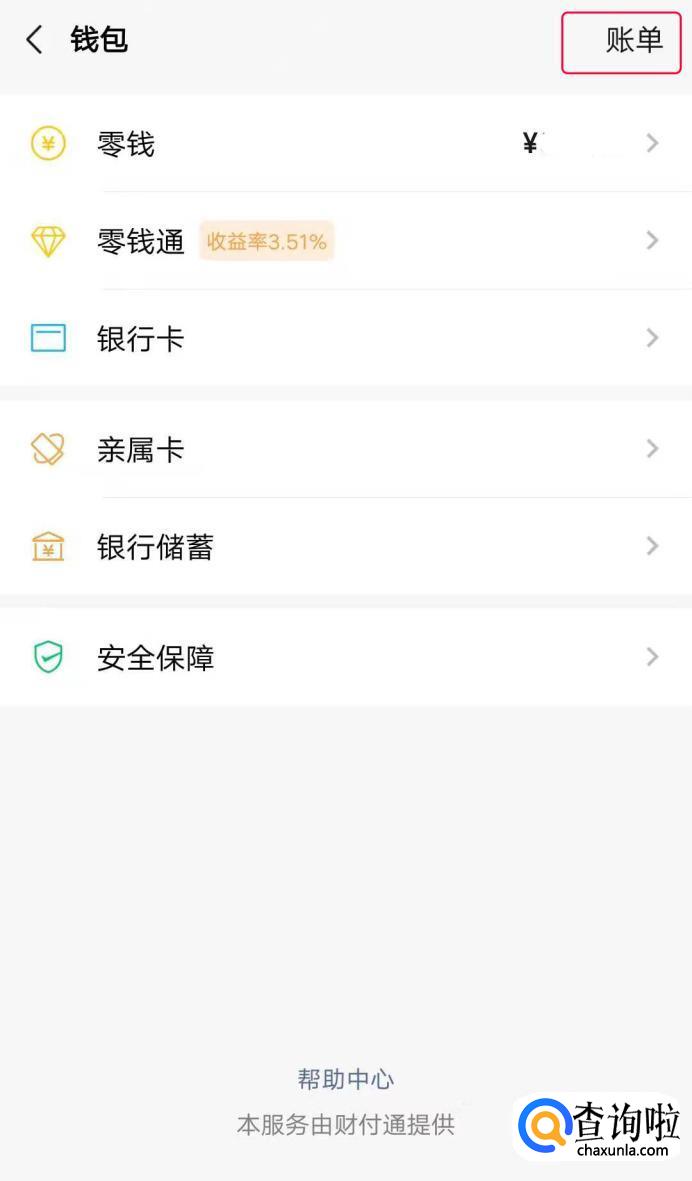This screenshot has width=692, height=1181.
Task: Open 银行卡 to manage cards
Action: [345, 339]
